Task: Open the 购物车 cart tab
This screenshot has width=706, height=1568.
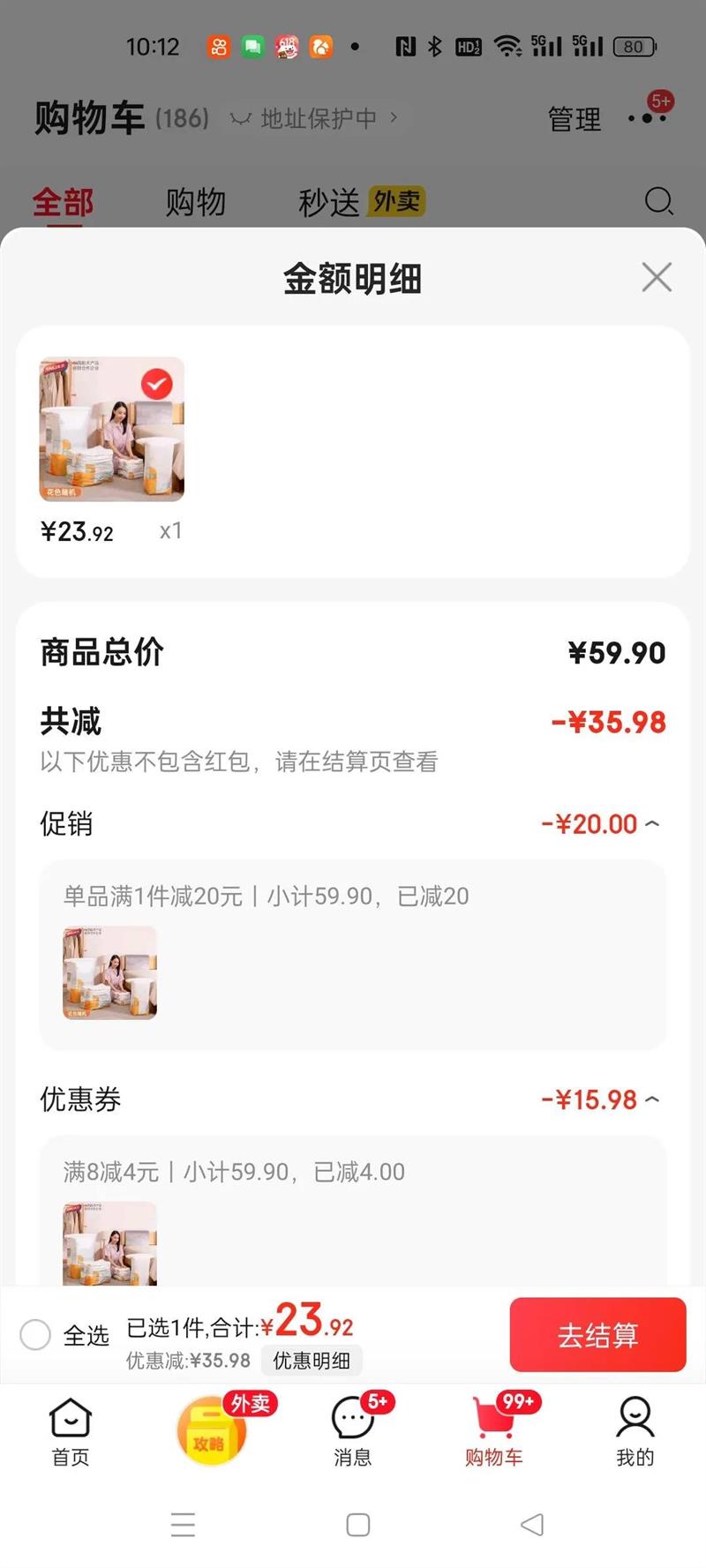Action: pyautogui.click(x=494, y=1431)
